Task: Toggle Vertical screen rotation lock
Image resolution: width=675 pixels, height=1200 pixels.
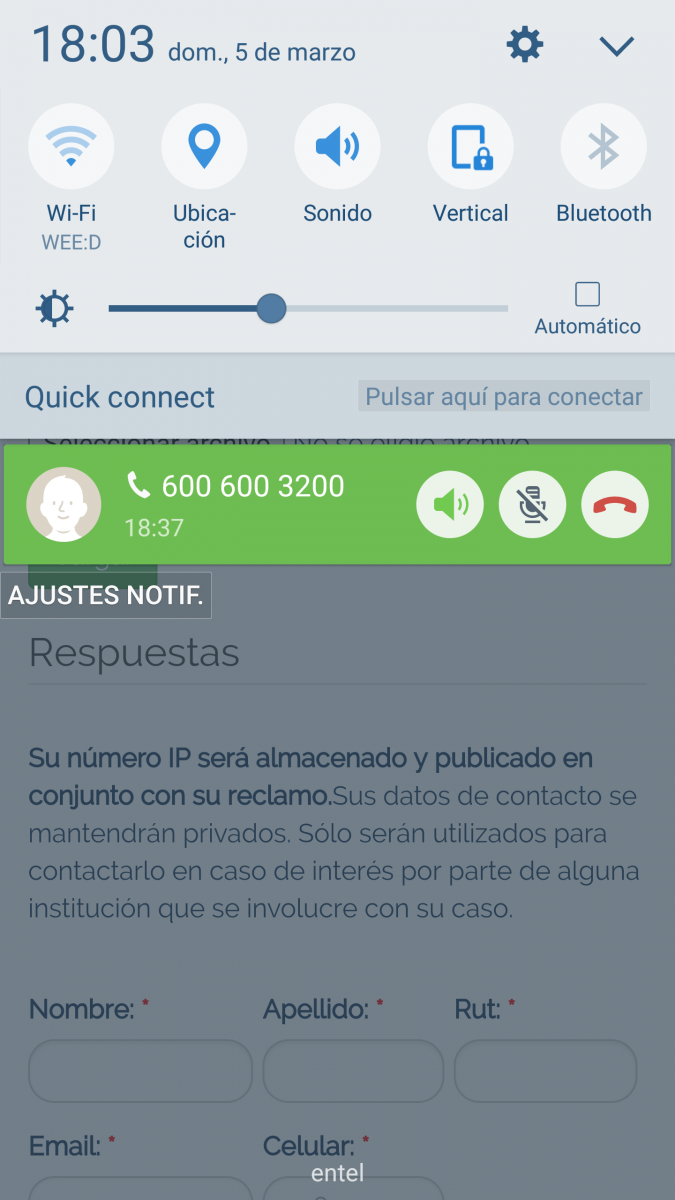Action: 470,148
